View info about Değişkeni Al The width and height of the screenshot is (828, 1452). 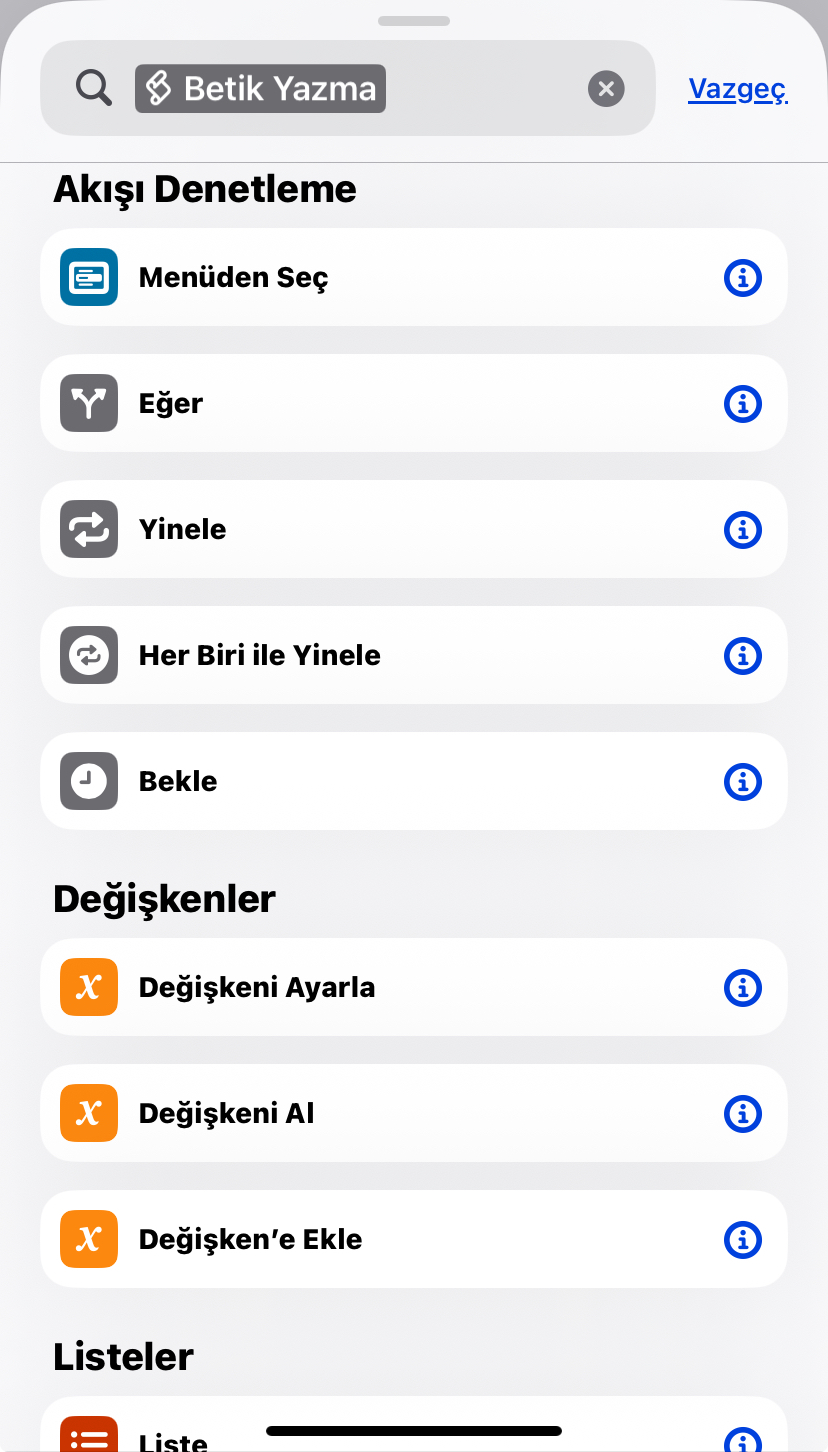click(x=742, y=1114)
